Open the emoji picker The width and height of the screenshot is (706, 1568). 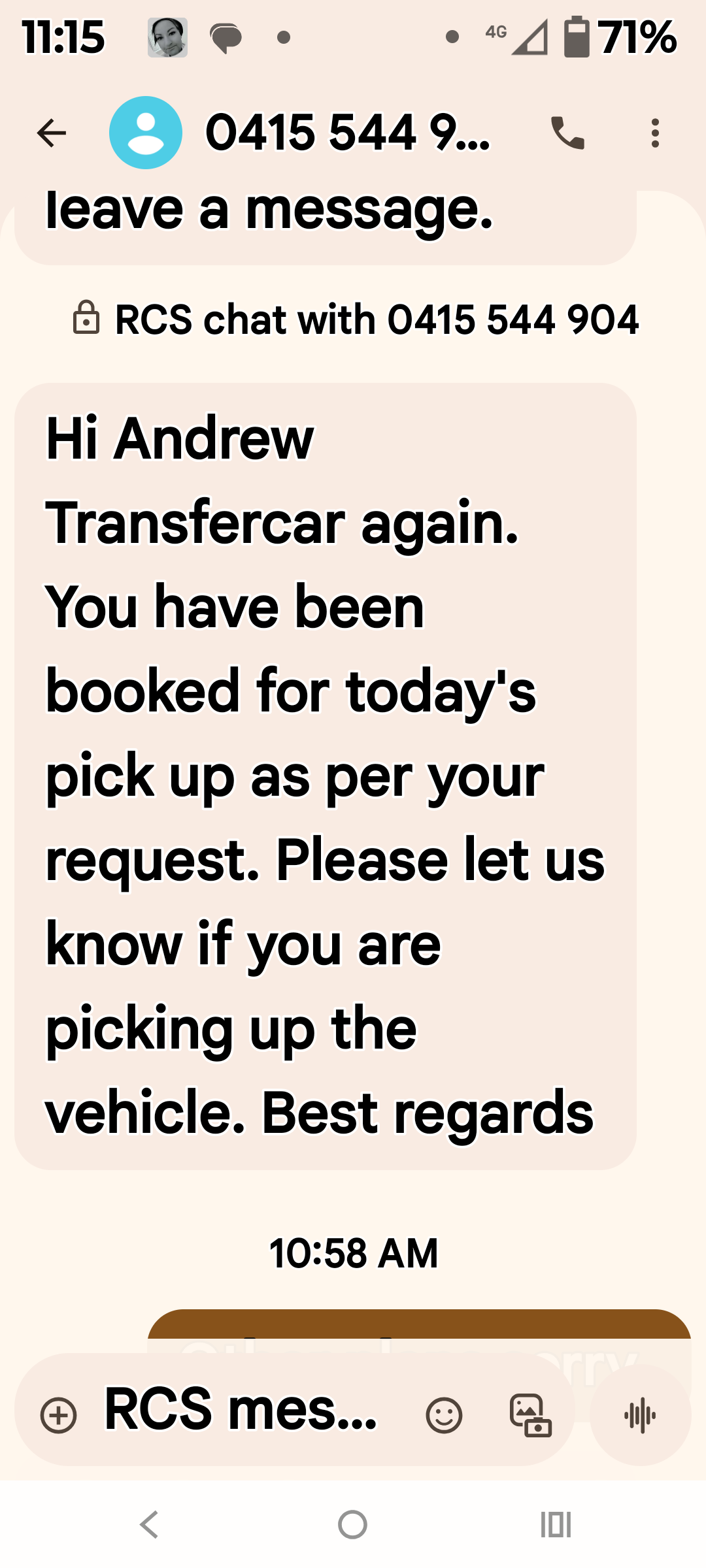444,1415
